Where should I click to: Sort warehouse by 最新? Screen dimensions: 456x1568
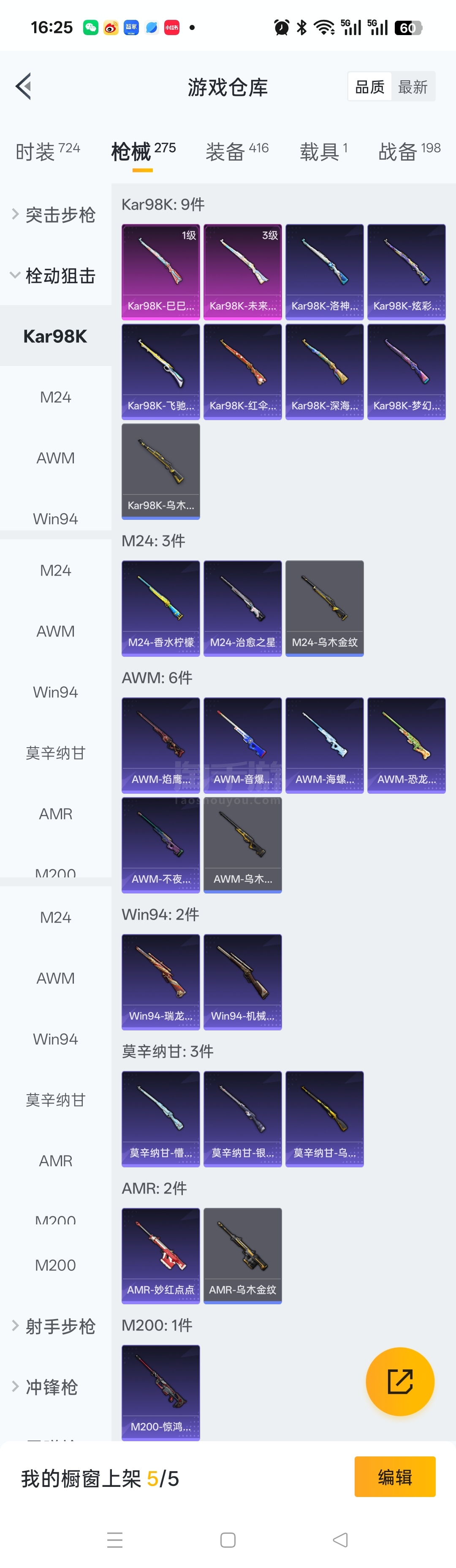click(x=413, y=87)
